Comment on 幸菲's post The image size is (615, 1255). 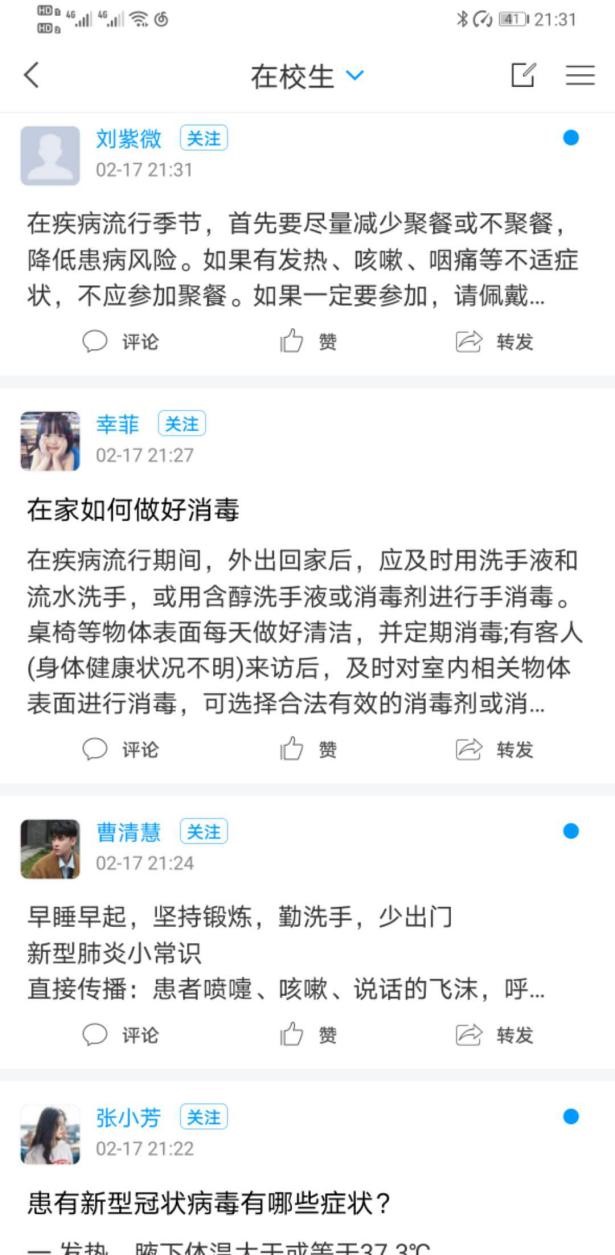(x=121, y=749)
